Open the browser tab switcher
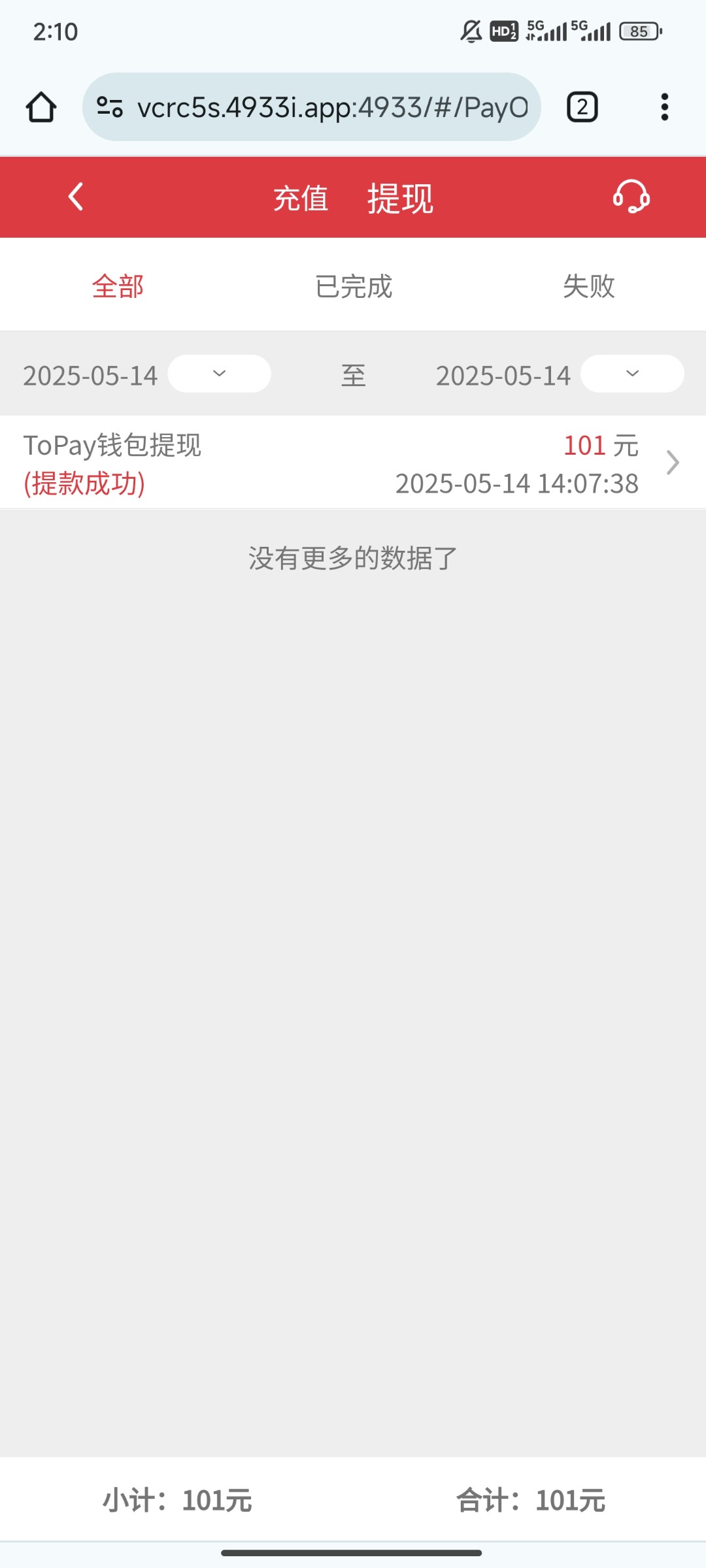The width and height of the screenshot is (706, 1568). tap(582, 107)
